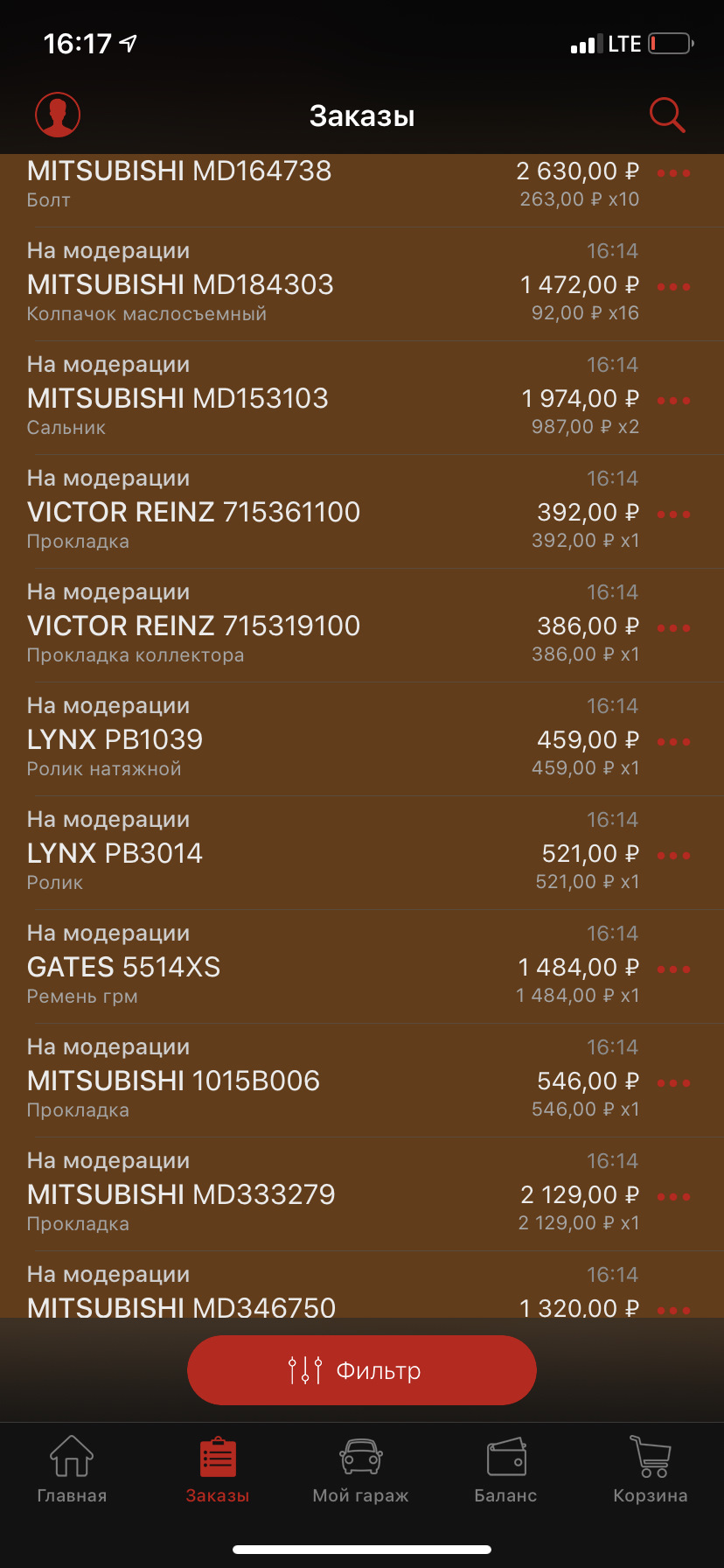Switch to the Мой гараж tab
724x1568 pixels.
(x=361, y=1470)
